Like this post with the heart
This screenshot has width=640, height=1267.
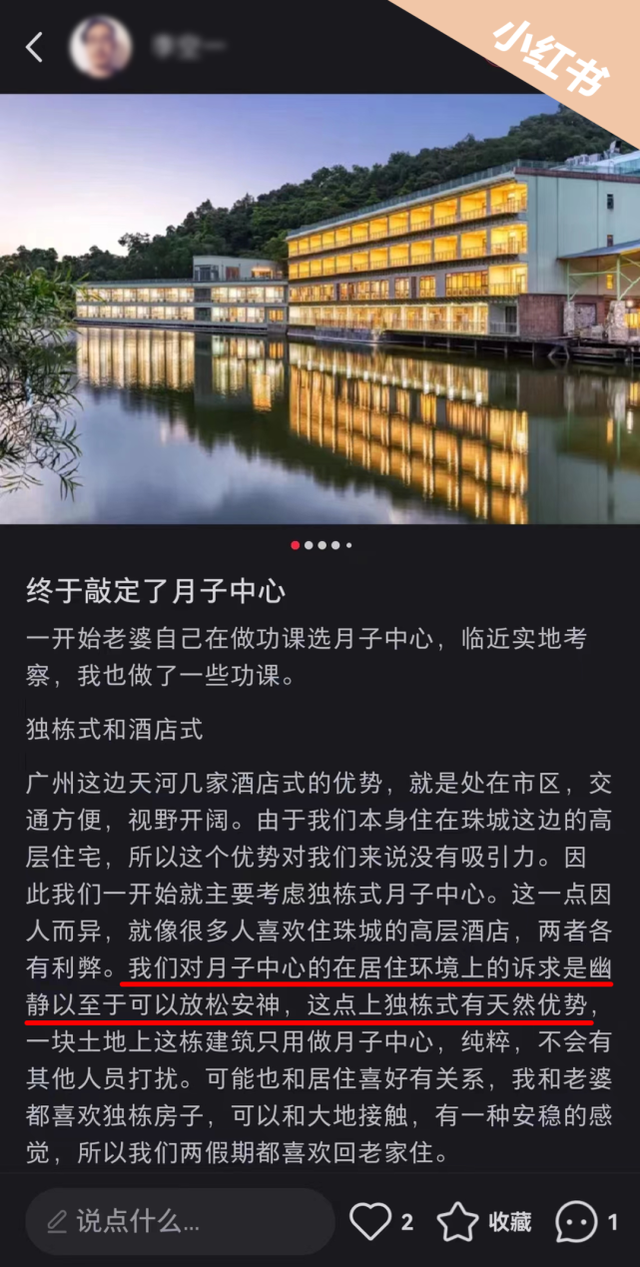click(x=371, y=1221)
